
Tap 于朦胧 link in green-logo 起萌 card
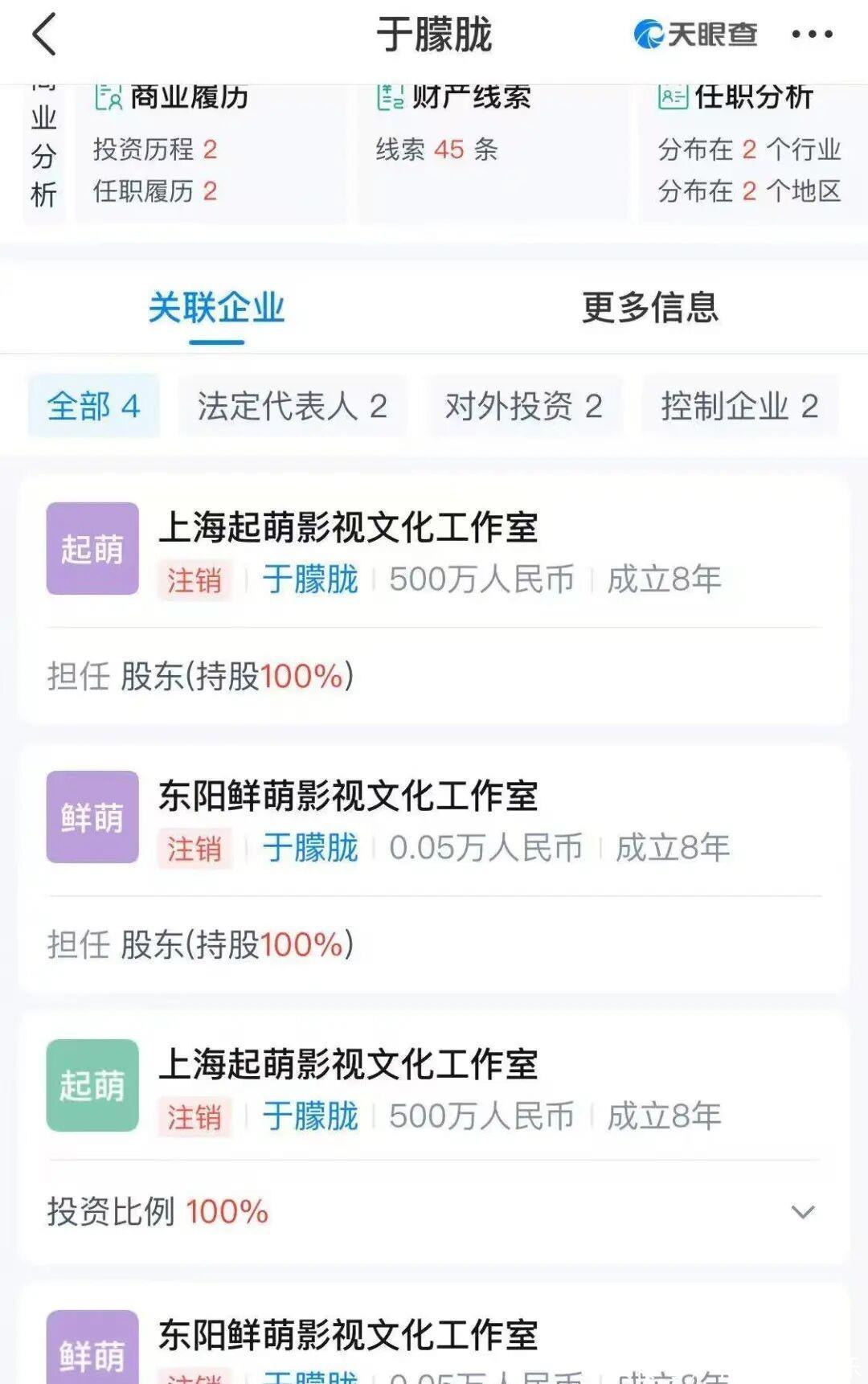[x=310, y=1117]
